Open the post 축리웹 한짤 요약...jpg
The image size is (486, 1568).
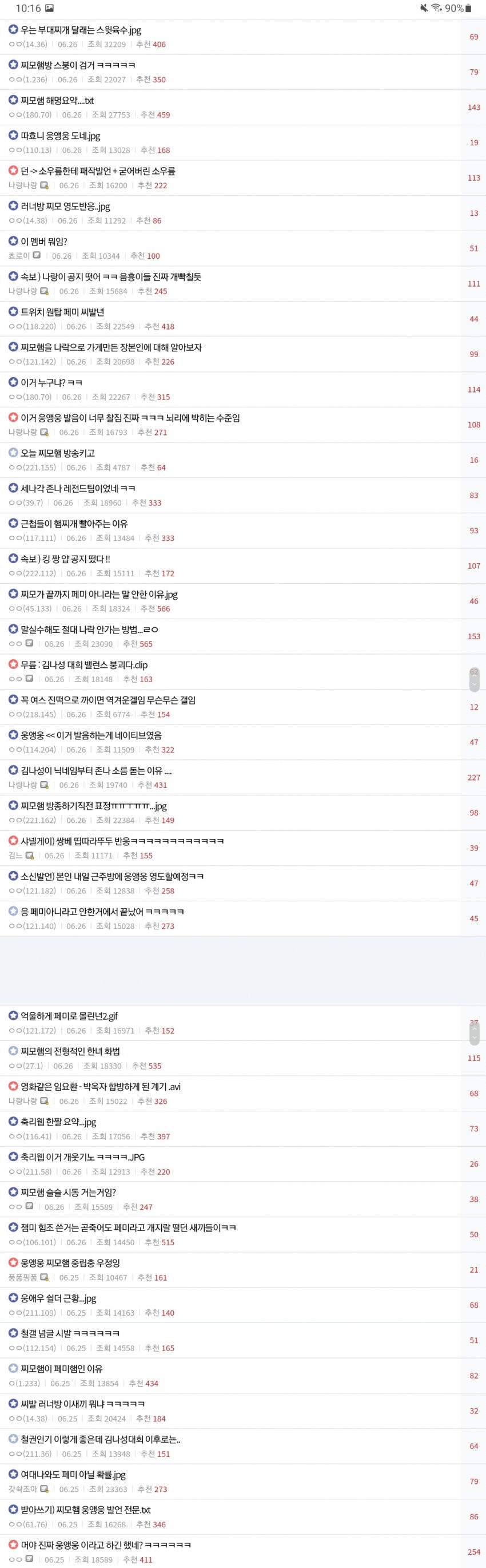58,1122
